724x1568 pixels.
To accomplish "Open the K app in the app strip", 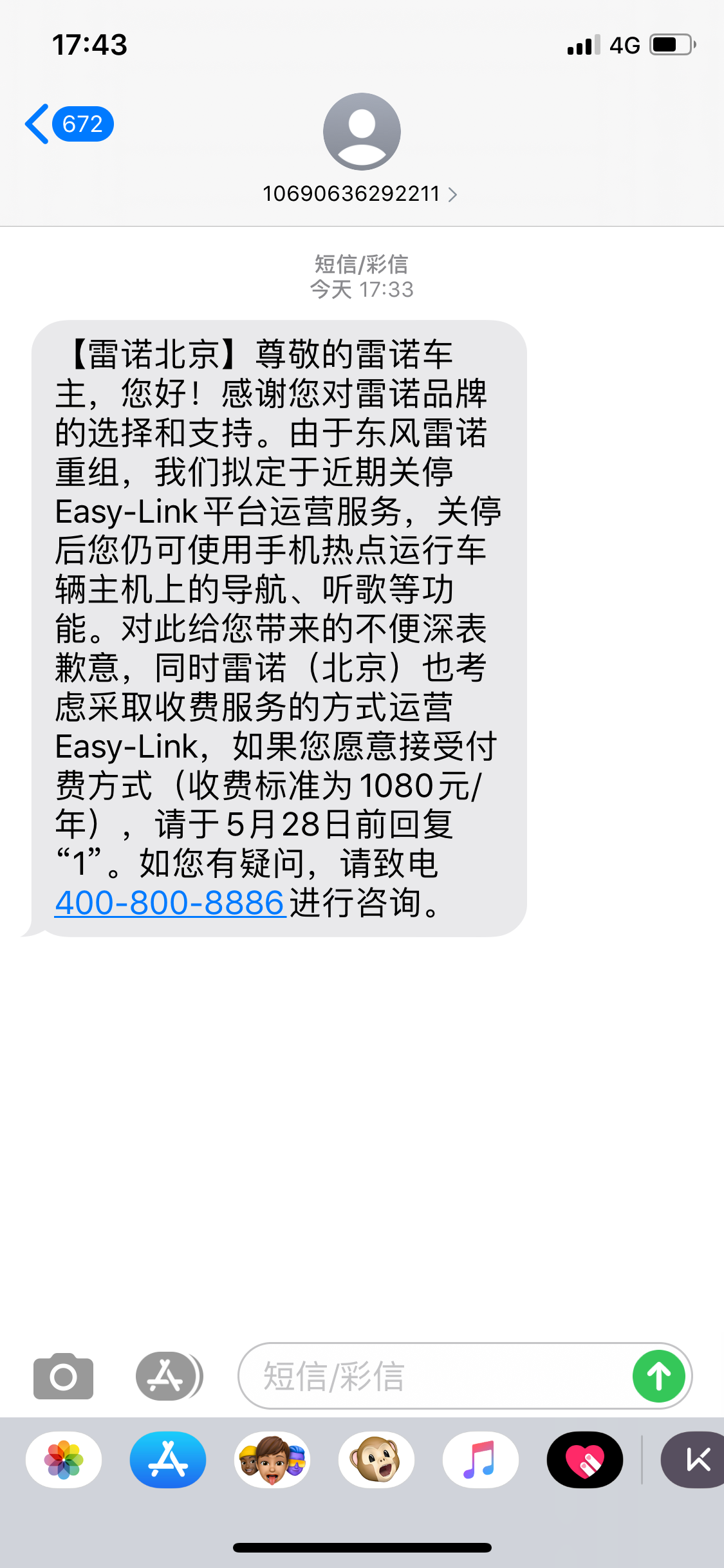I will pyautogui.click(x=695, y=1460).
